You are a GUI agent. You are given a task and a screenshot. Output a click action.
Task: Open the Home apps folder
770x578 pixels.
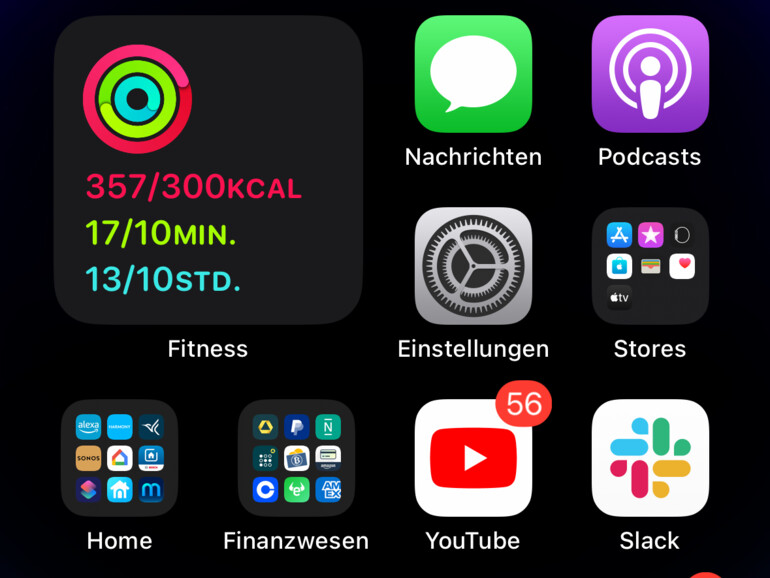tap(119, 458)
